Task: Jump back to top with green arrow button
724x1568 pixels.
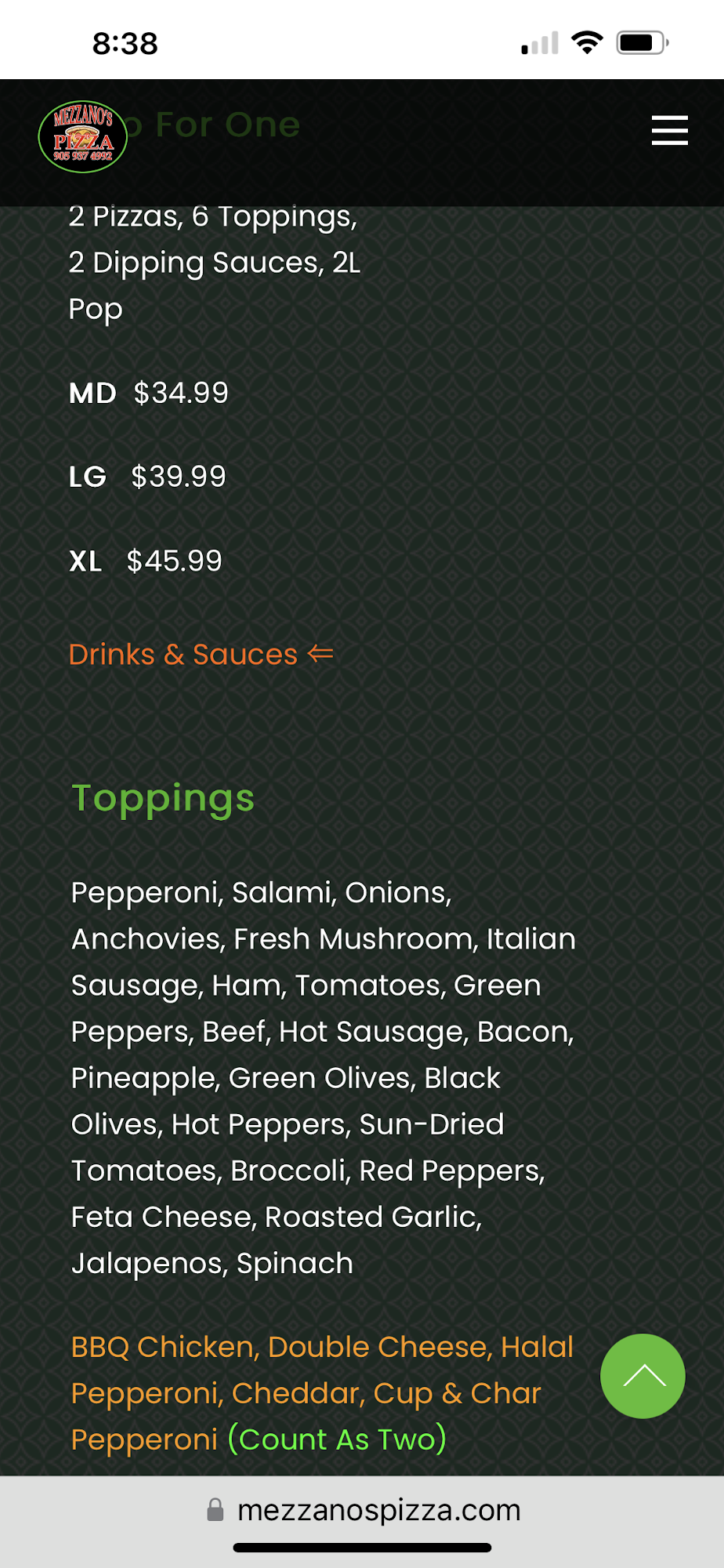Action: pos(643,1376)
